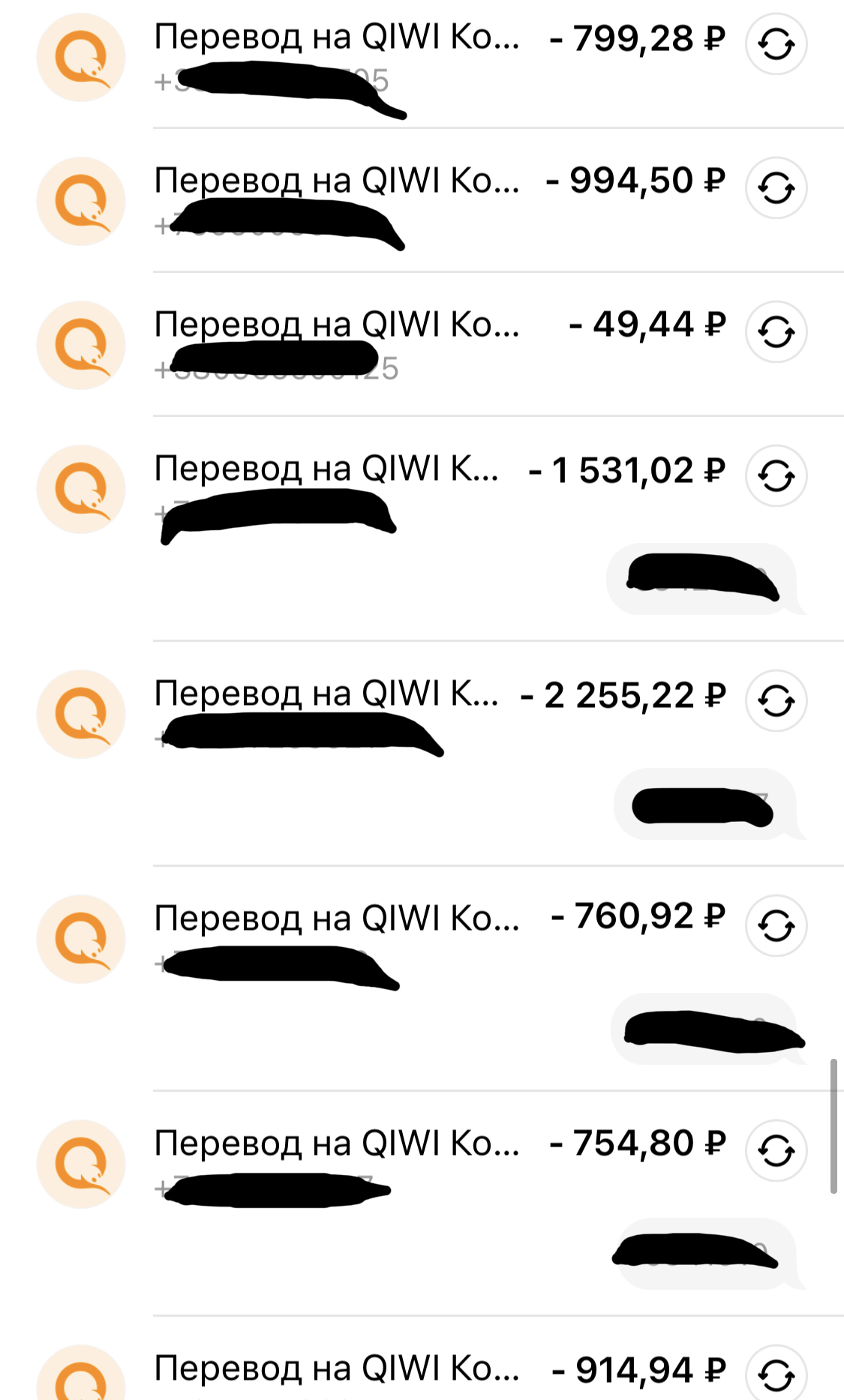Repeat the 799,28 ₽ QIWI transfer
Screen dimensions: 844x1400
pyautogui.click(x=776, y=44)
